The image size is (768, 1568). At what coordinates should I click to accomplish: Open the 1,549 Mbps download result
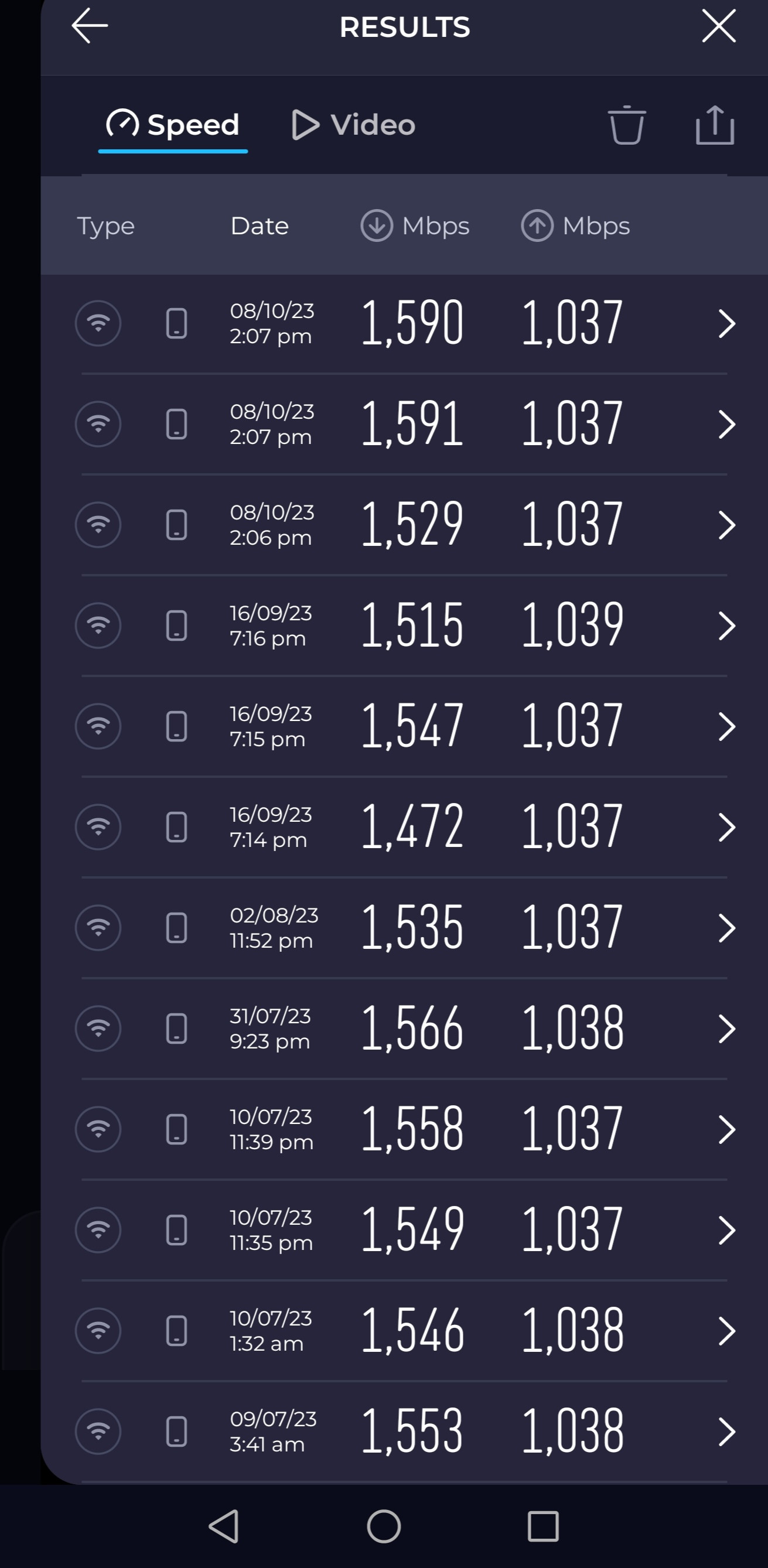coord(404,1230)
